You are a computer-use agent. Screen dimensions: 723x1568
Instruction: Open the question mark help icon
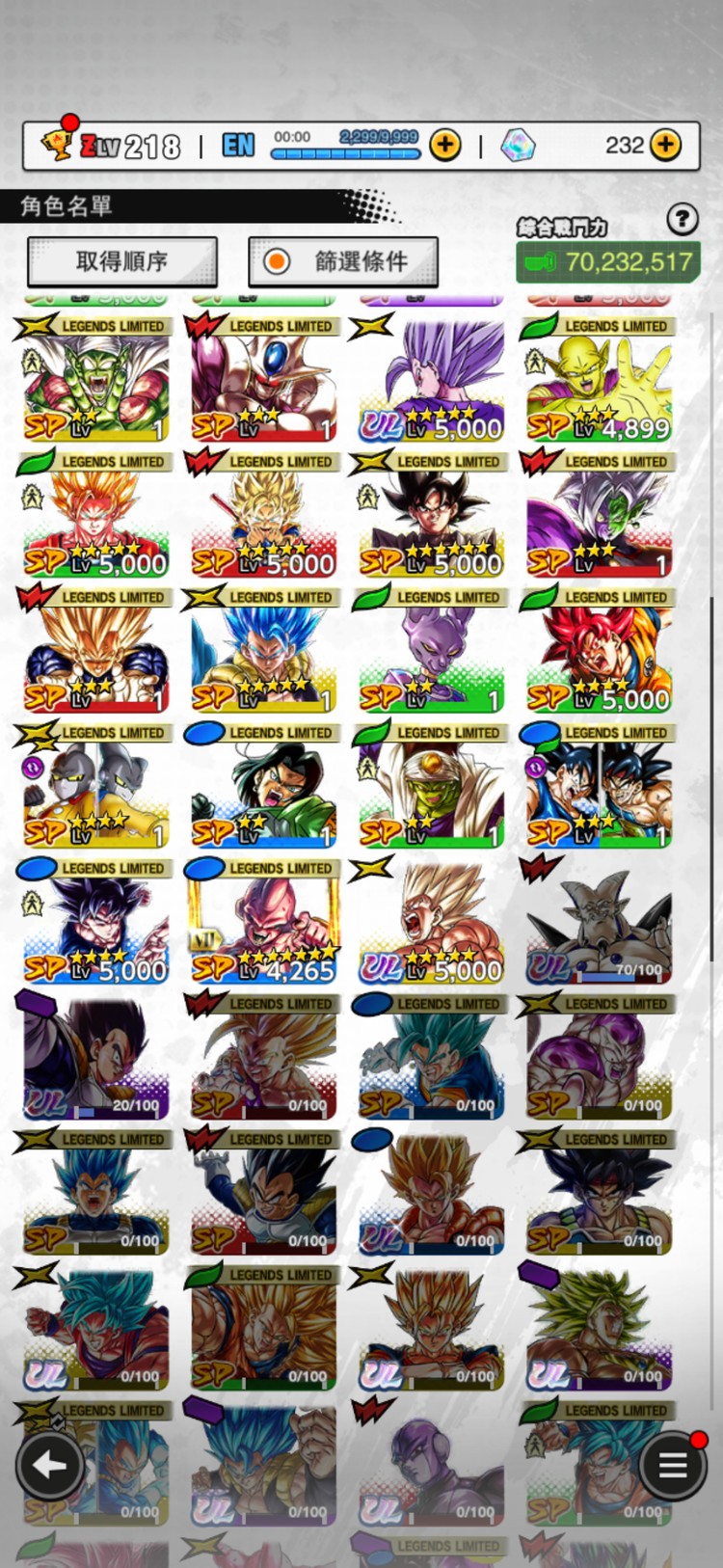[683, 219]
